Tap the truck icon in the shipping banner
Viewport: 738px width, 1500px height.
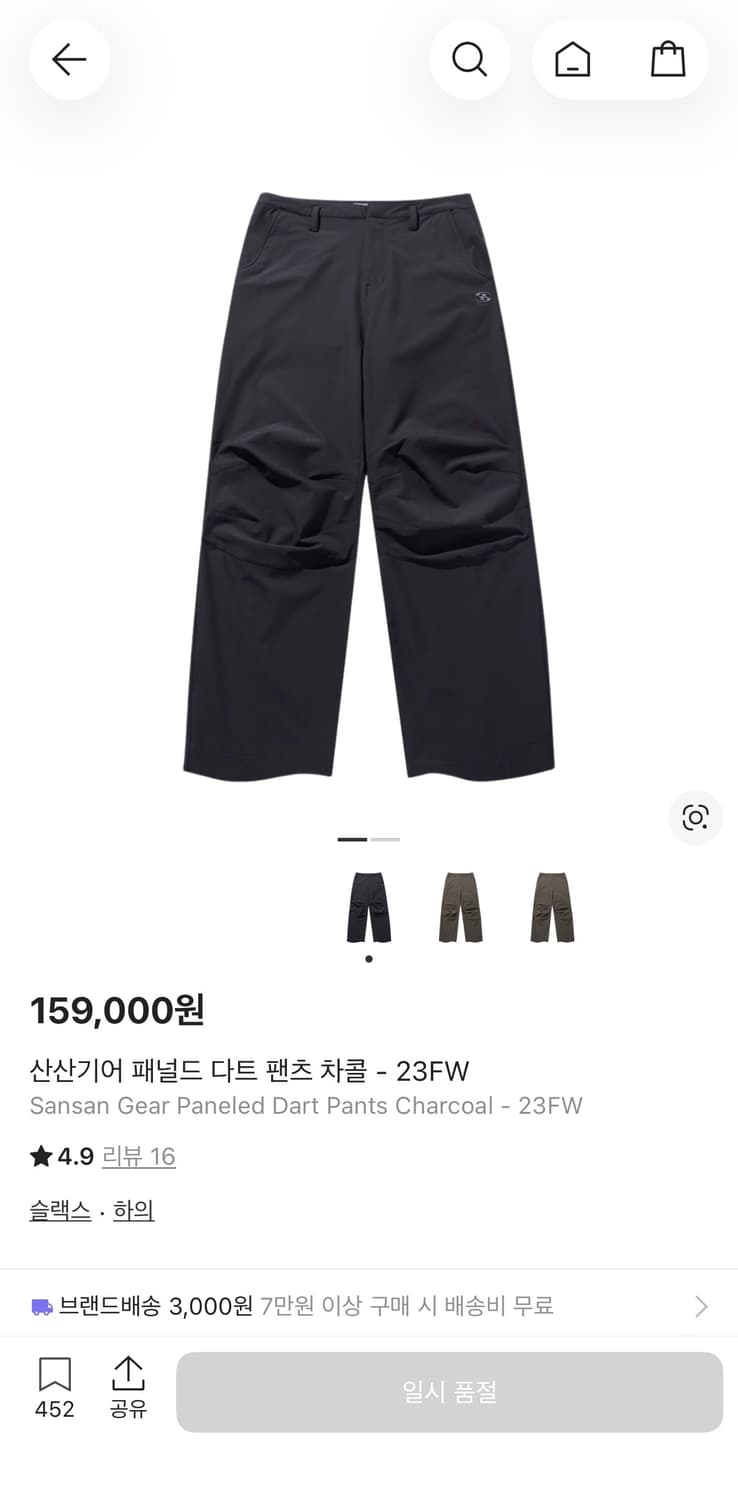click(41, 1306)
